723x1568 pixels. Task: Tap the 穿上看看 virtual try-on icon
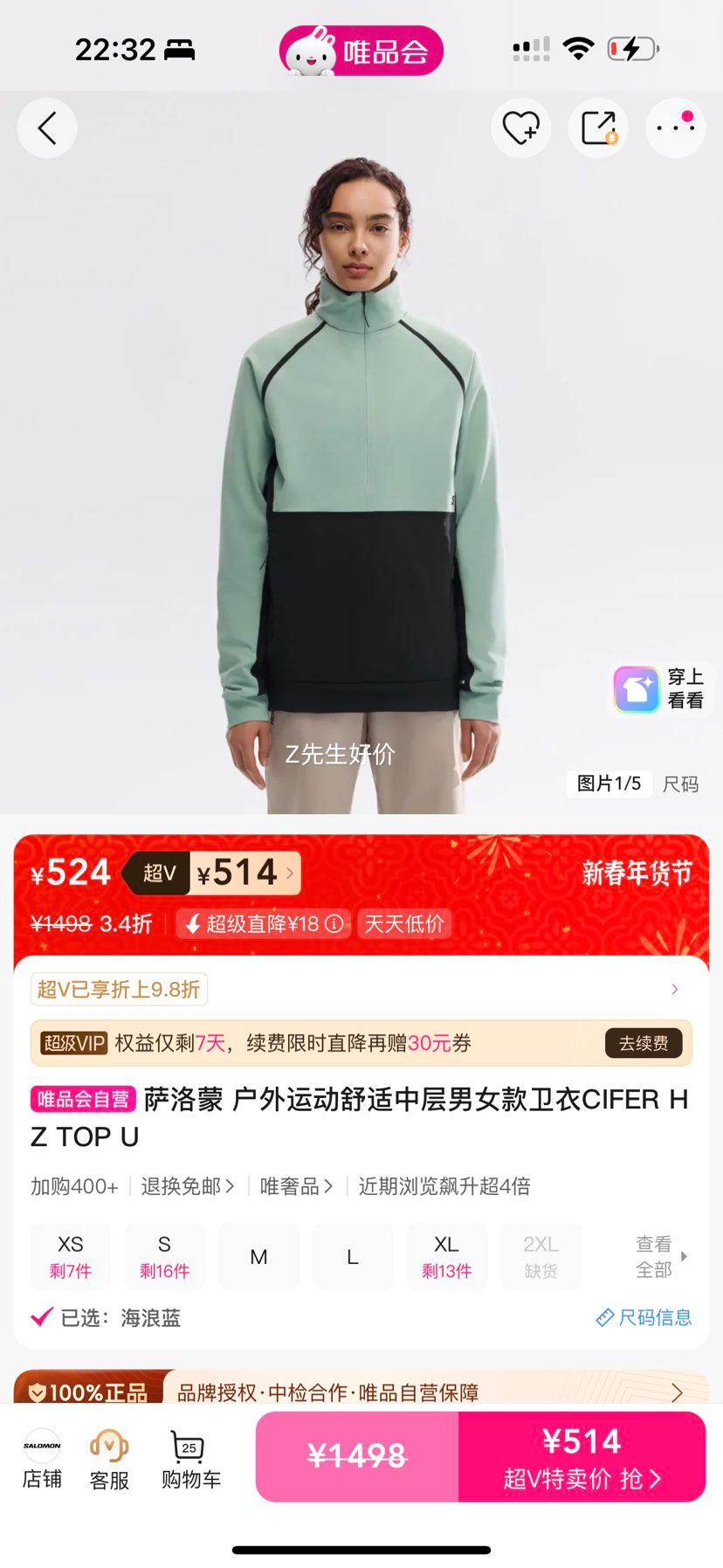(x=636, y=689)
